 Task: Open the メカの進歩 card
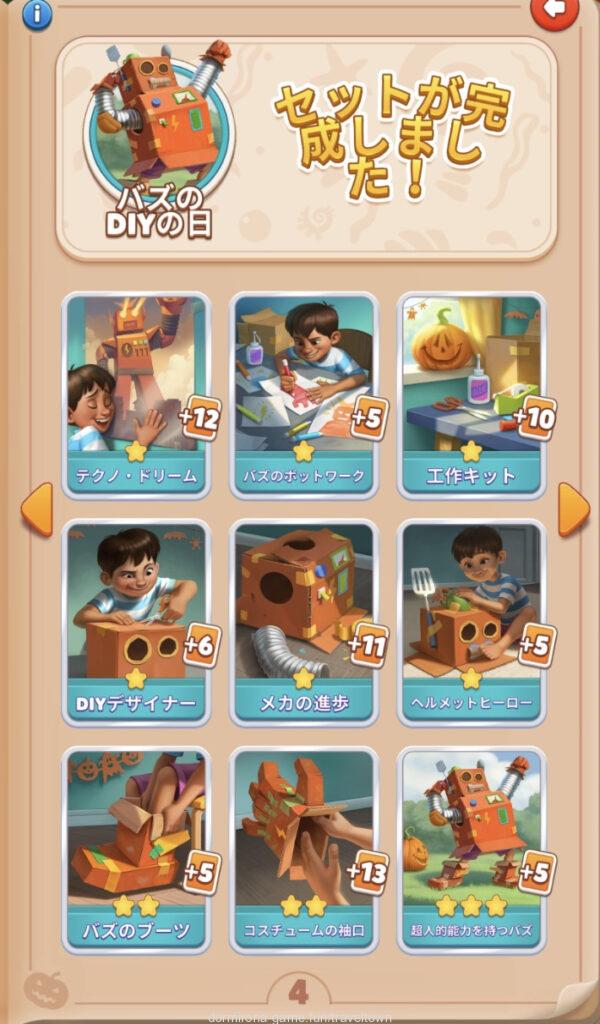304,620
